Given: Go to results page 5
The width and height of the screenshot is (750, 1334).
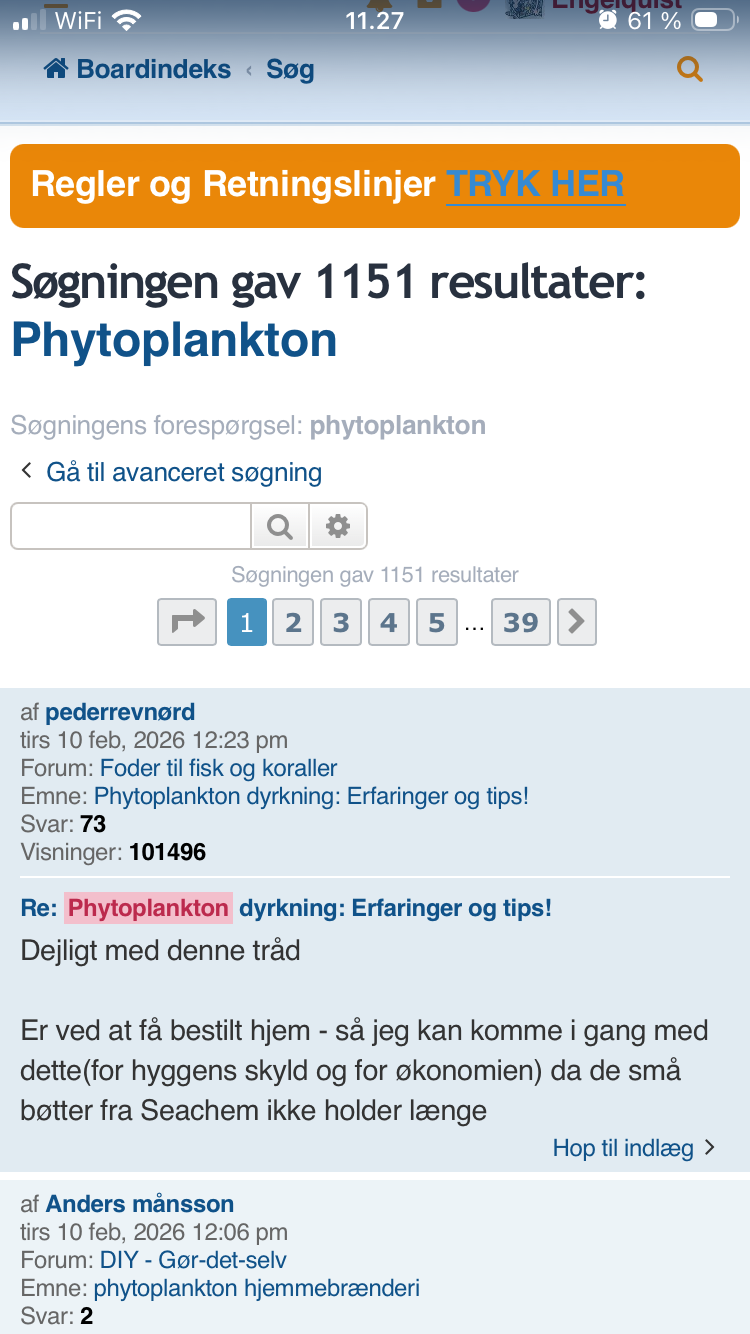Looking at the screenshot, I should [437, 622].
